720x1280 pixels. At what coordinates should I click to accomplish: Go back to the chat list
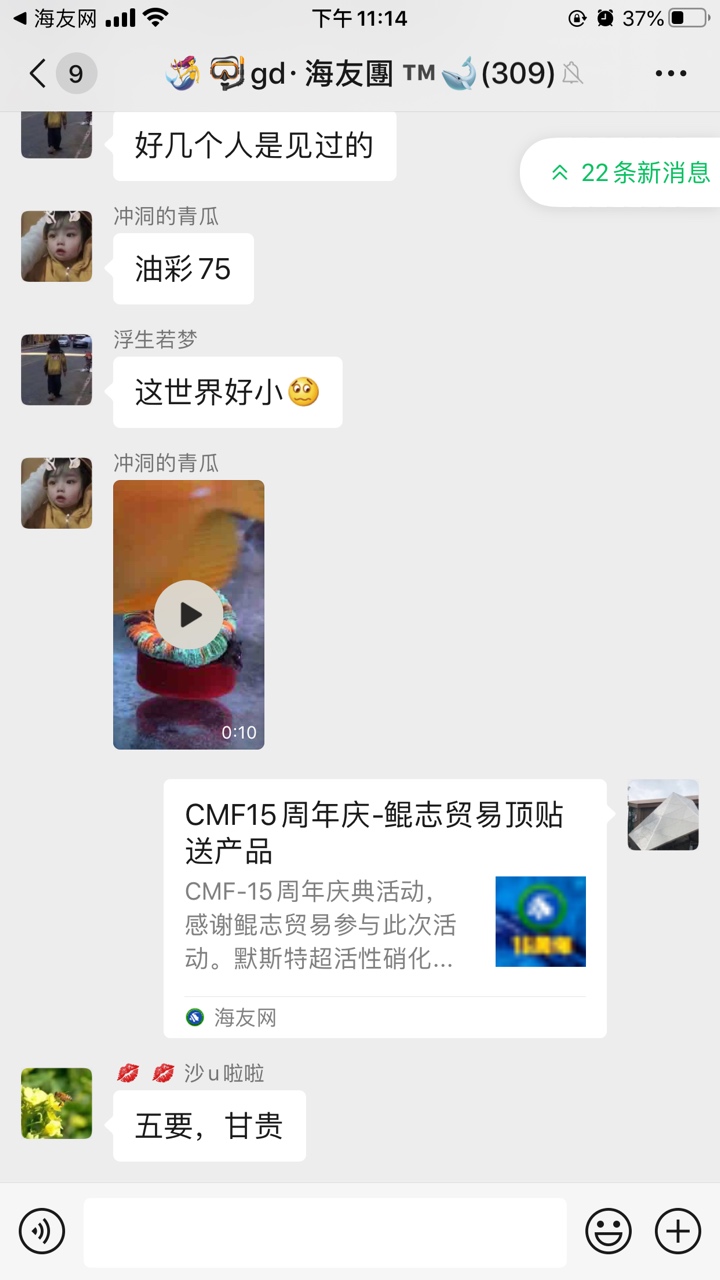tap(39, 74)
